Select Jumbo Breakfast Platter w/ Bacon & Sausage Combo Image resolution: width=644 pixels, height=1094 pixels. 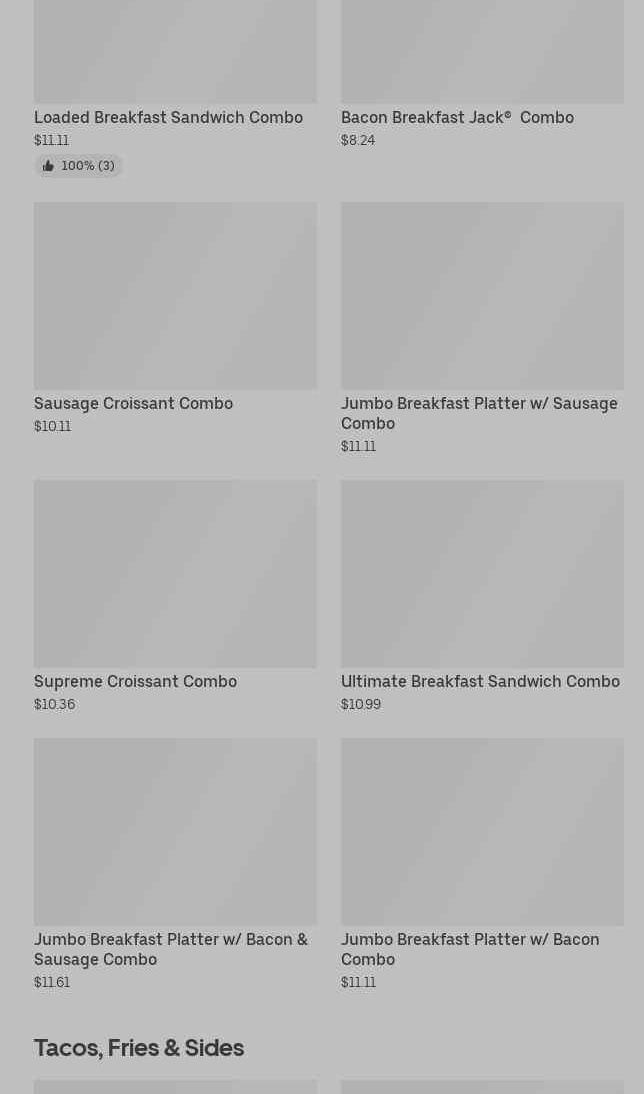pos(175,864)
